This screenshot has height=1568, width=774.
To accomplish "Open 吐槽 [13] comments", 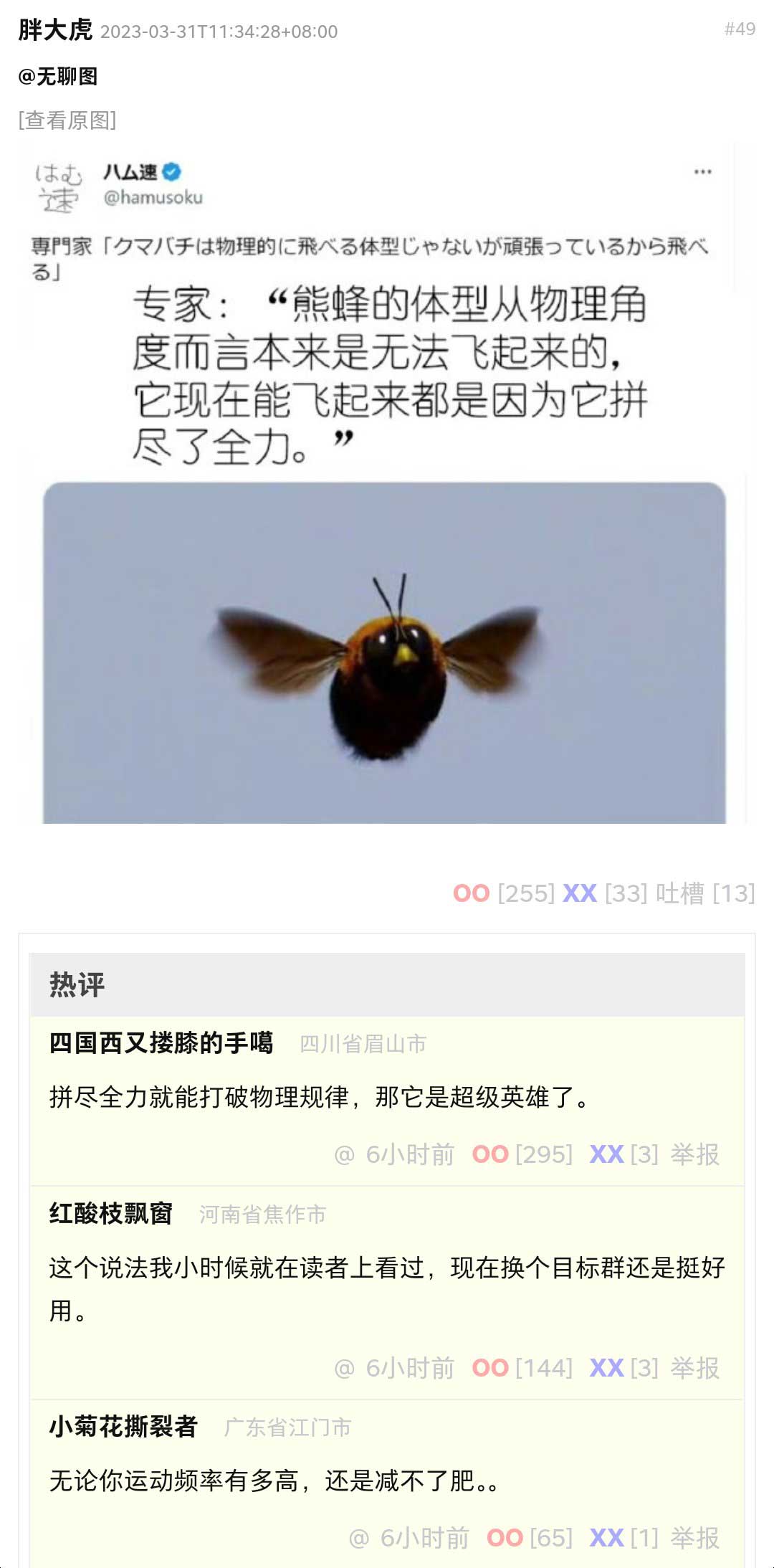I will pos(704,893).
